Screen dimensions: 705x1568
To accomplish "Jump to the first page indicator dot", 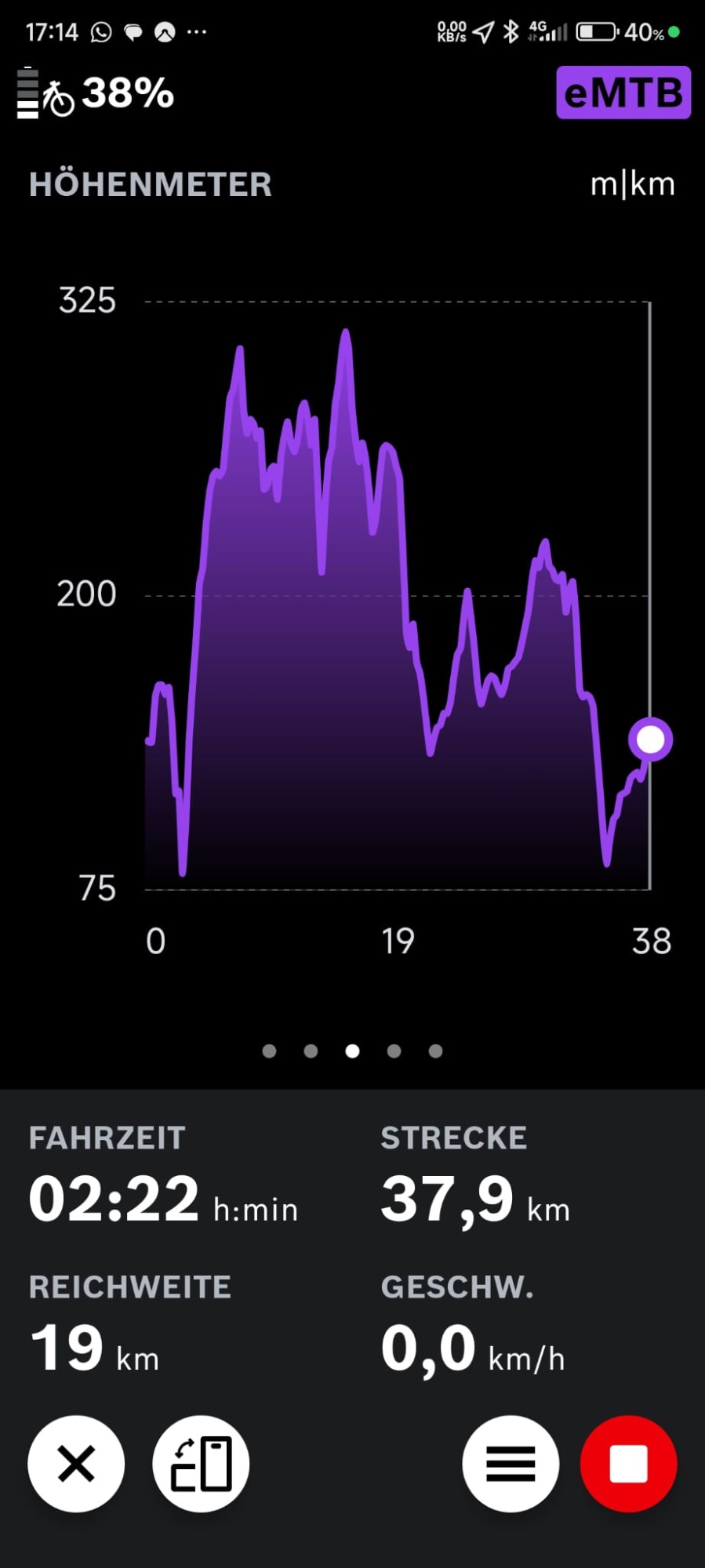I will [269, 1051].
